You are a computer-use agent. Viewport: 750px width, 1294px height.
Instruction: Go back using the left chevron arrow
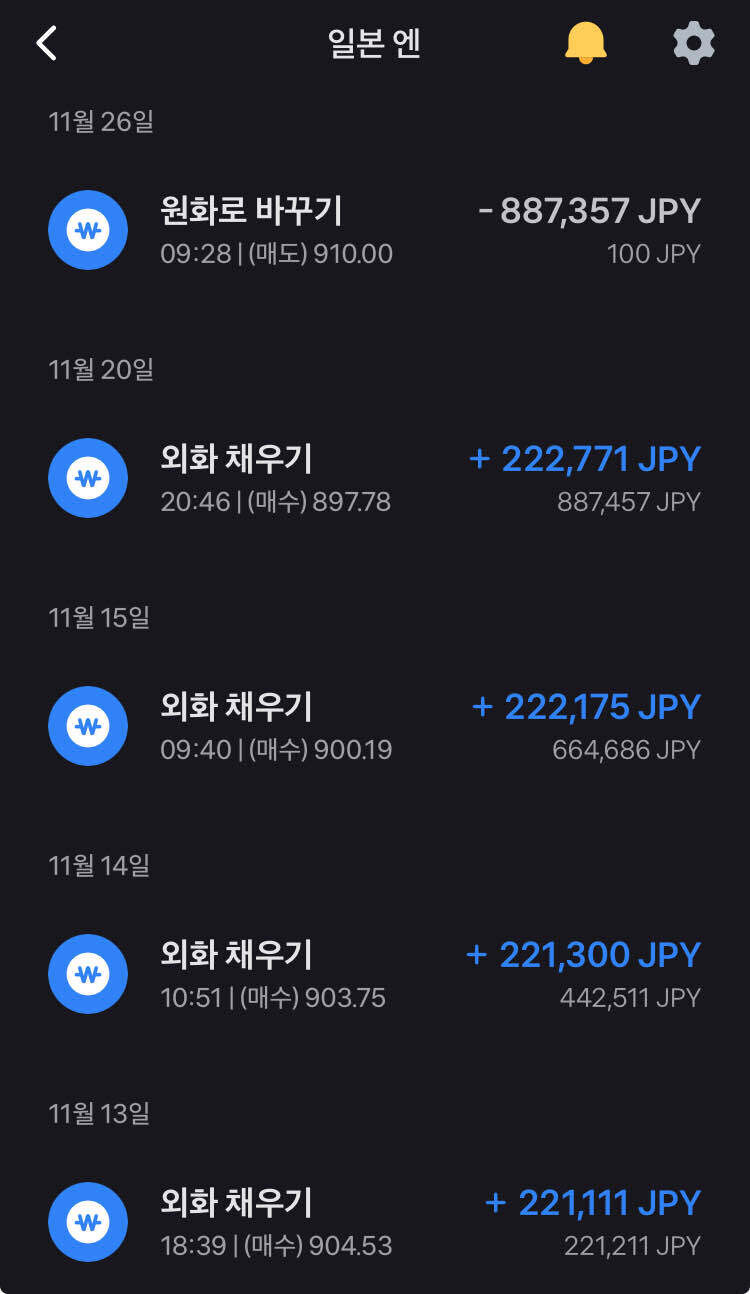(x=44, y=42)
